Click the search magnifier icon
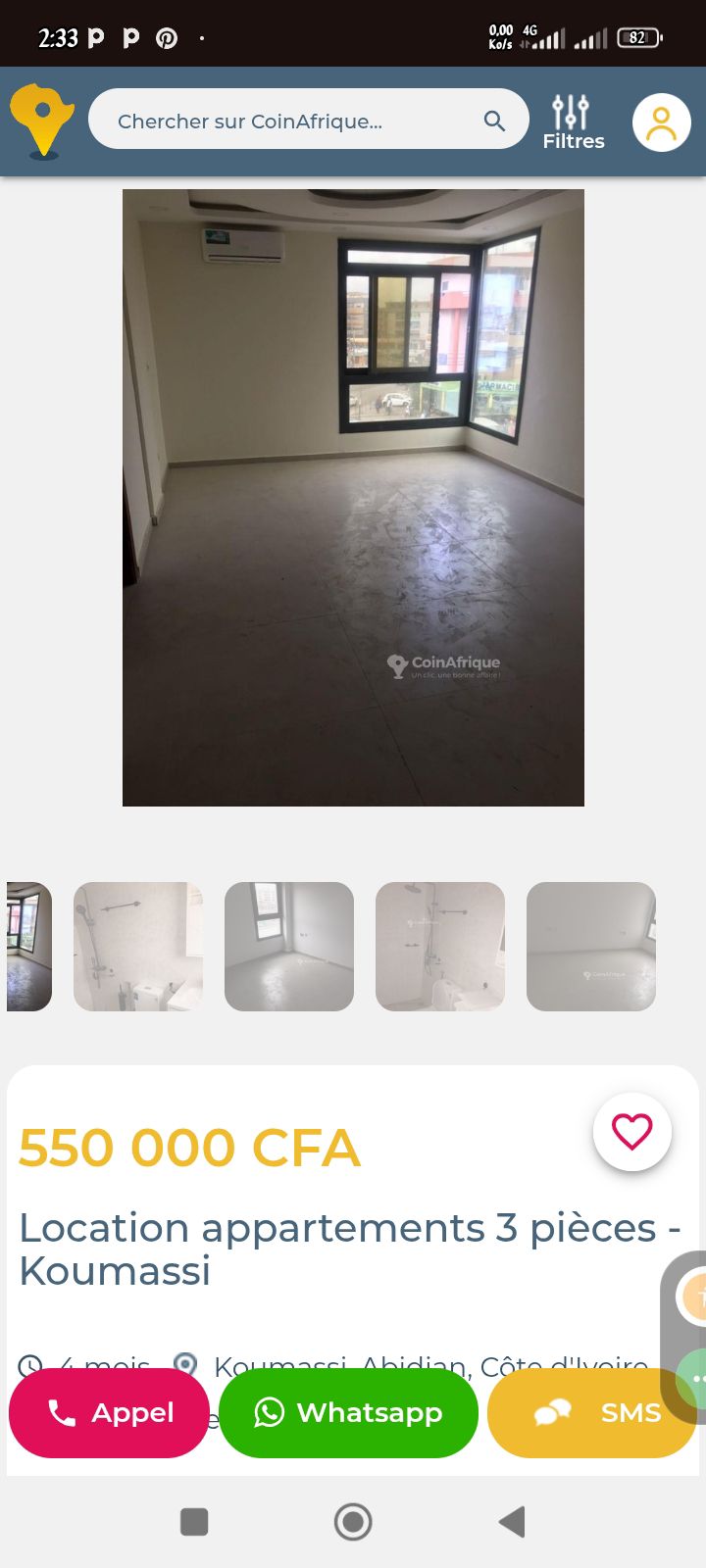Screen dimensions: 706x1568 (x=494, y=119)
